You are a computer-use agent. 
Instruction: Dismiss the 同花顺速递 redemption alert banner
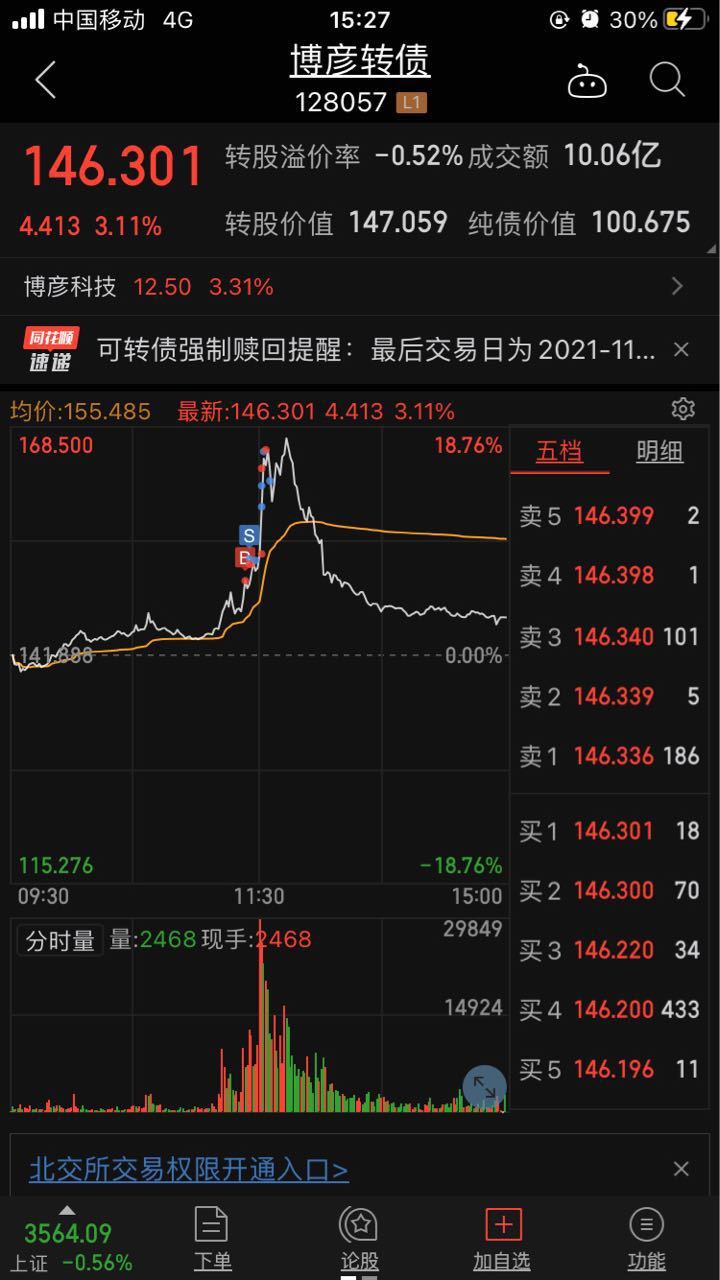[x=681, y=350]
